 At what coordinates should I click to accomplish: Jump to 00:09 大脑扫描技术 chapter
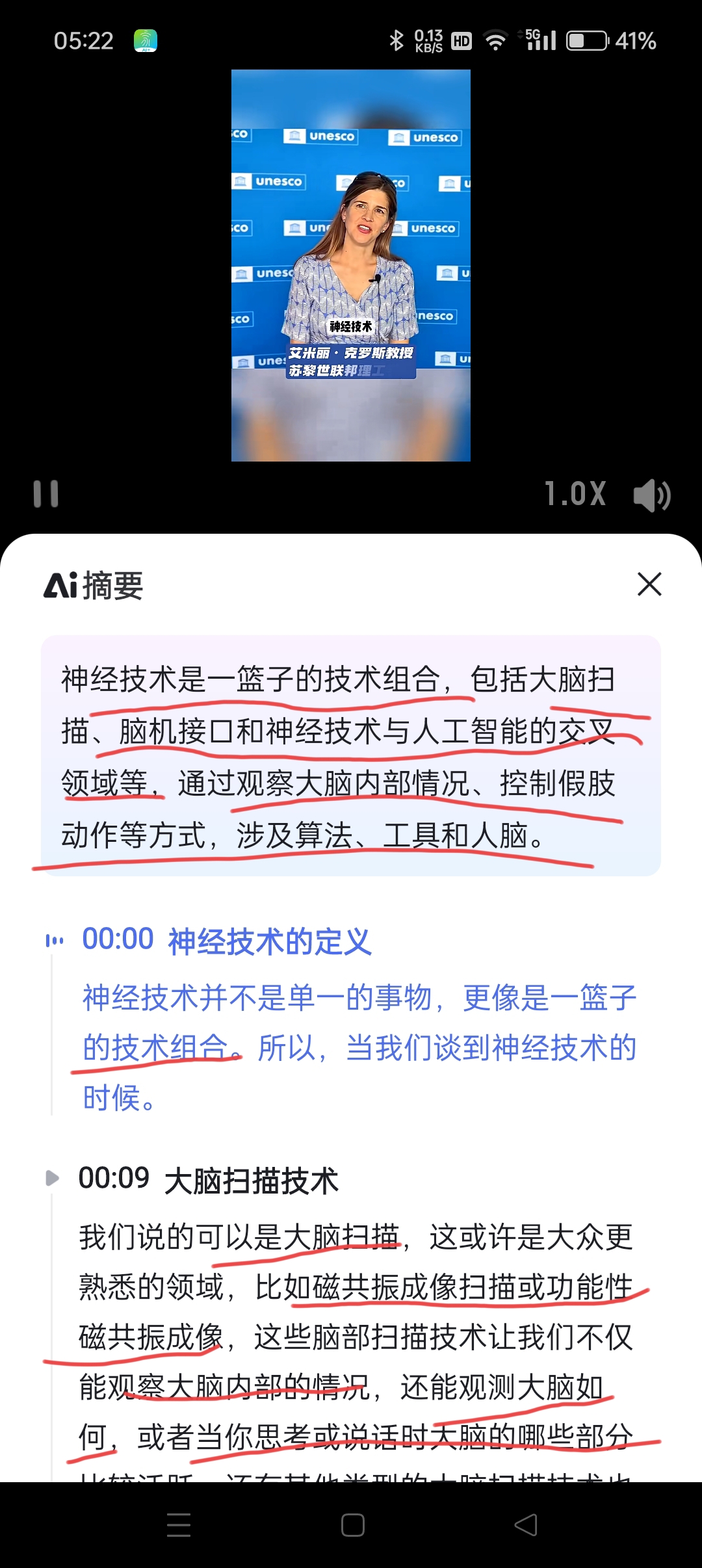[208, 1180]
